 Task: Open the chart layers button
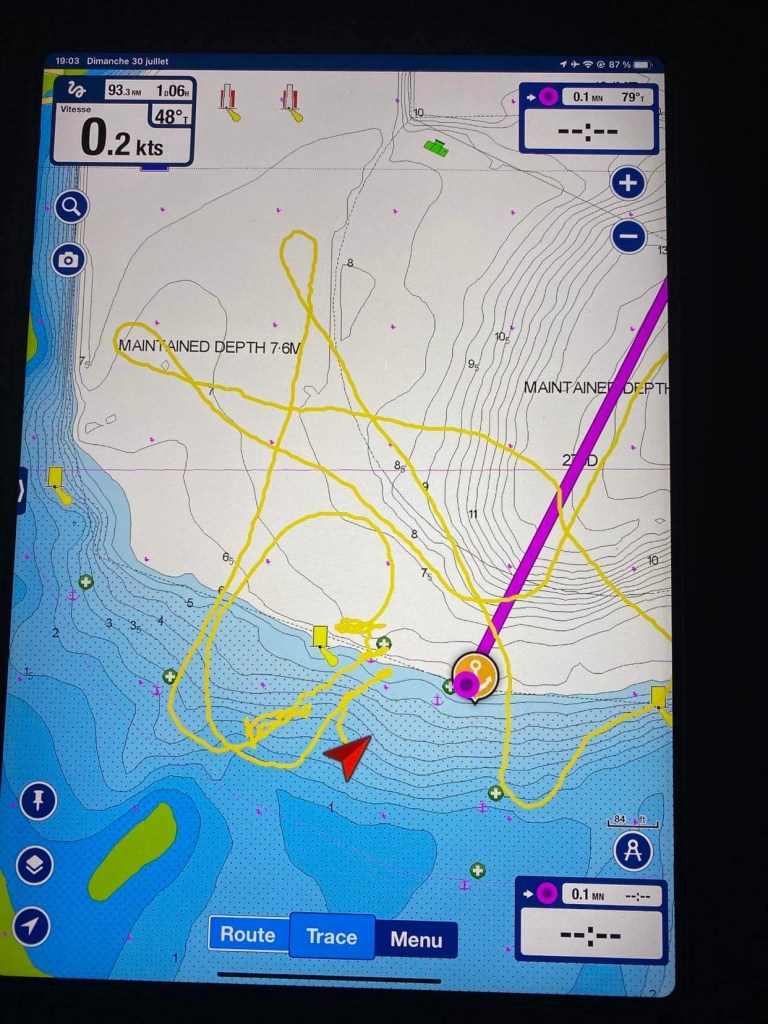point(35,866)
